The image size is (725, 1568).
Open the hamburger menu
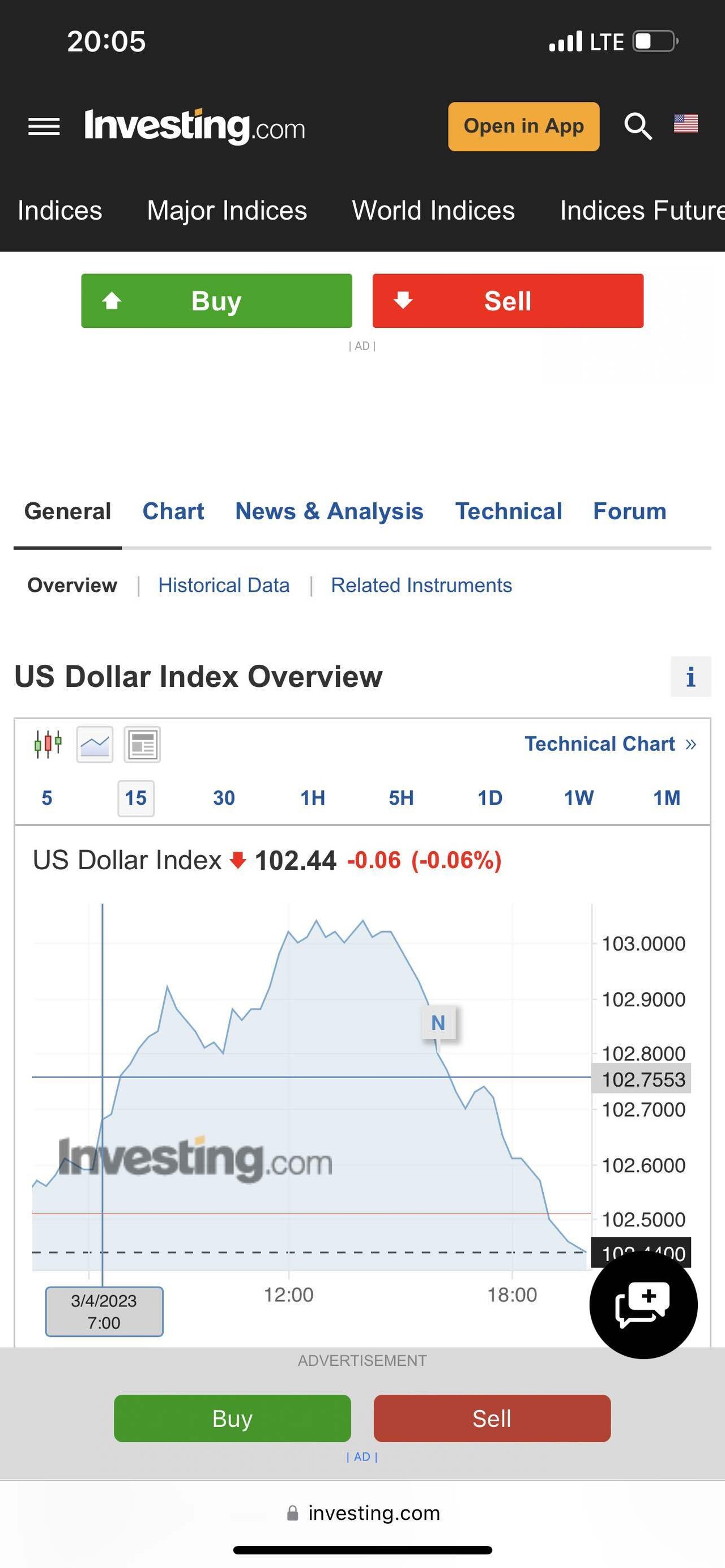(x=44, y=127)
